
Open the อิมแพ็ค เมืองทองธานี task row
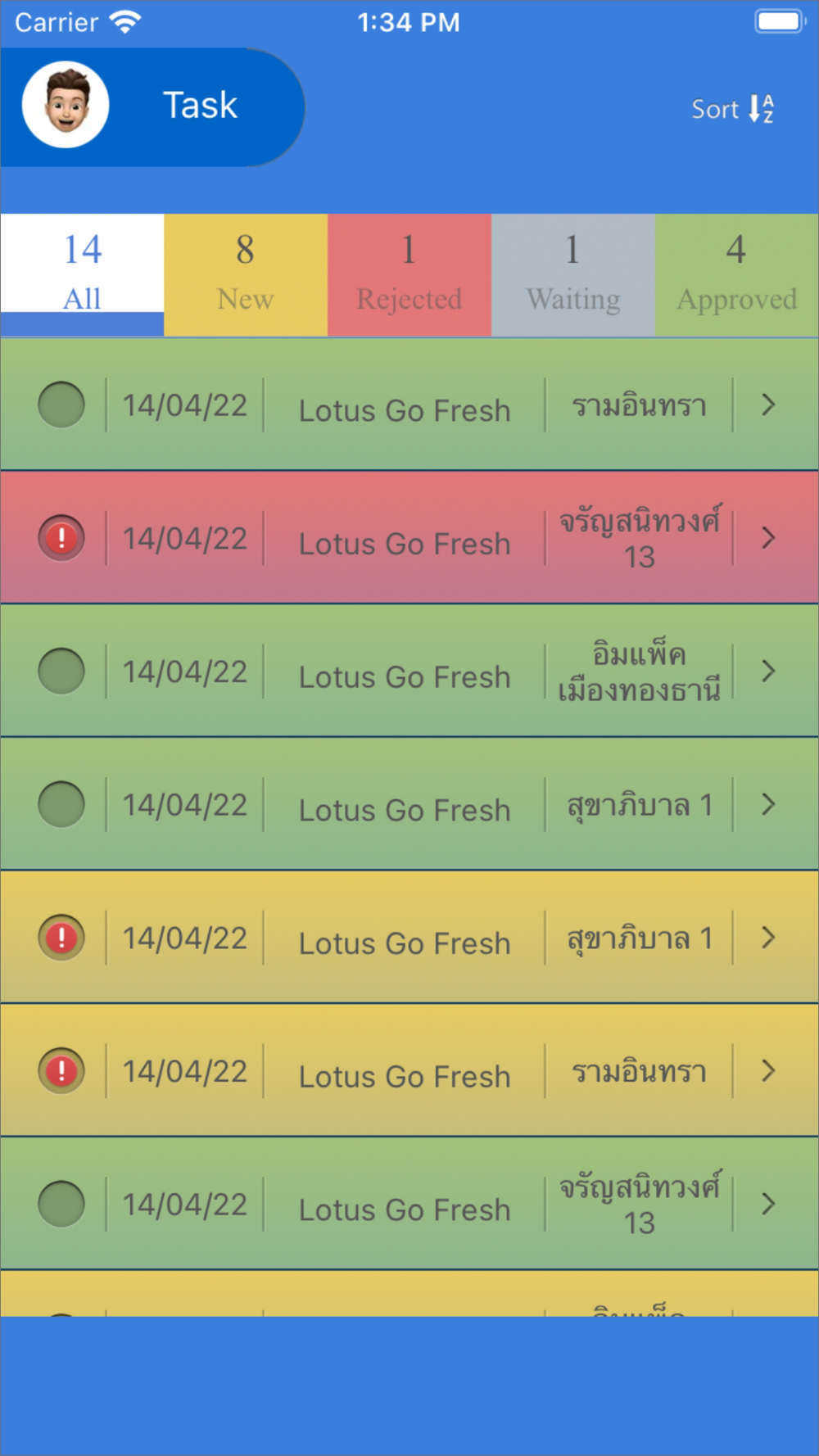(x=409, y=671)
